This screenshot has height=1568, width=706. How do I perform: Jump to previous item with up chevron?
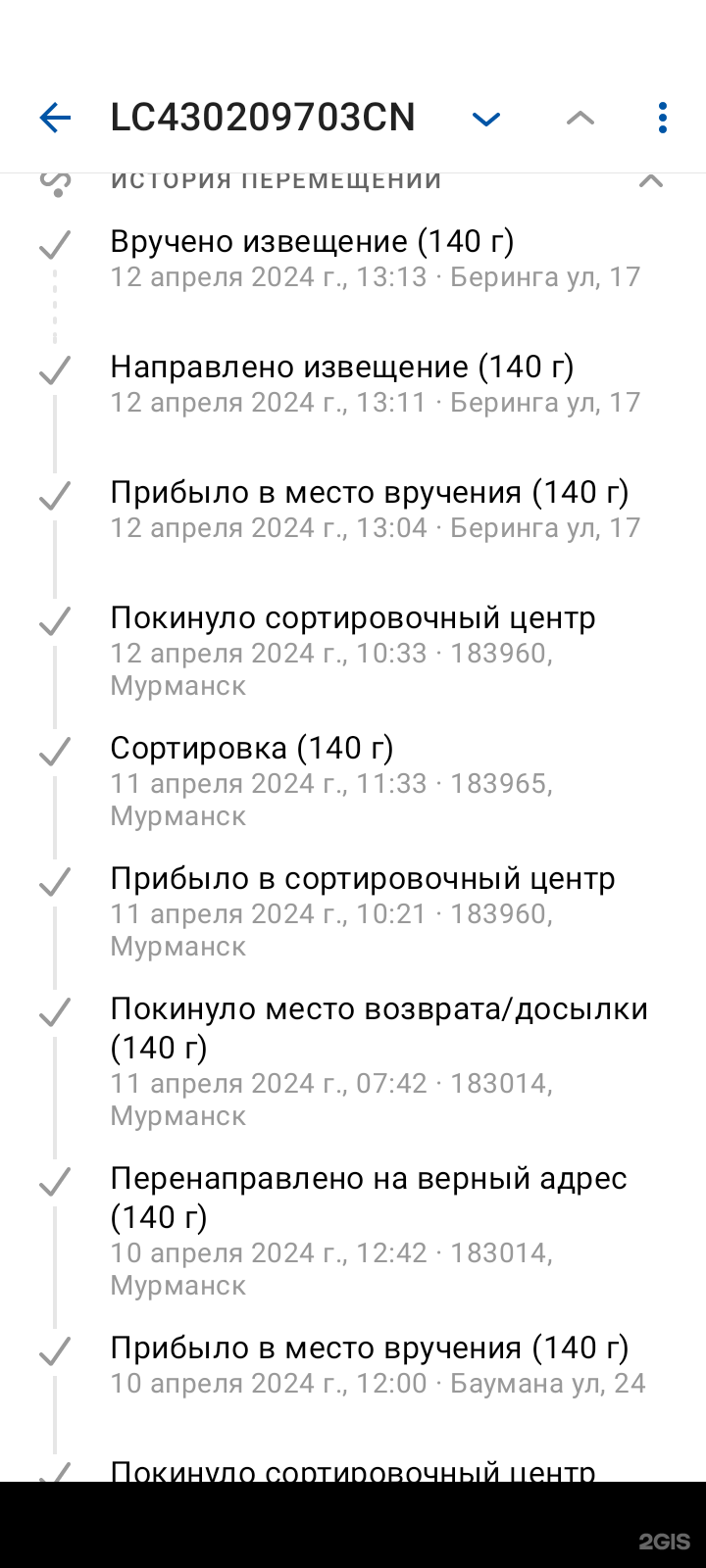(580, 119)
